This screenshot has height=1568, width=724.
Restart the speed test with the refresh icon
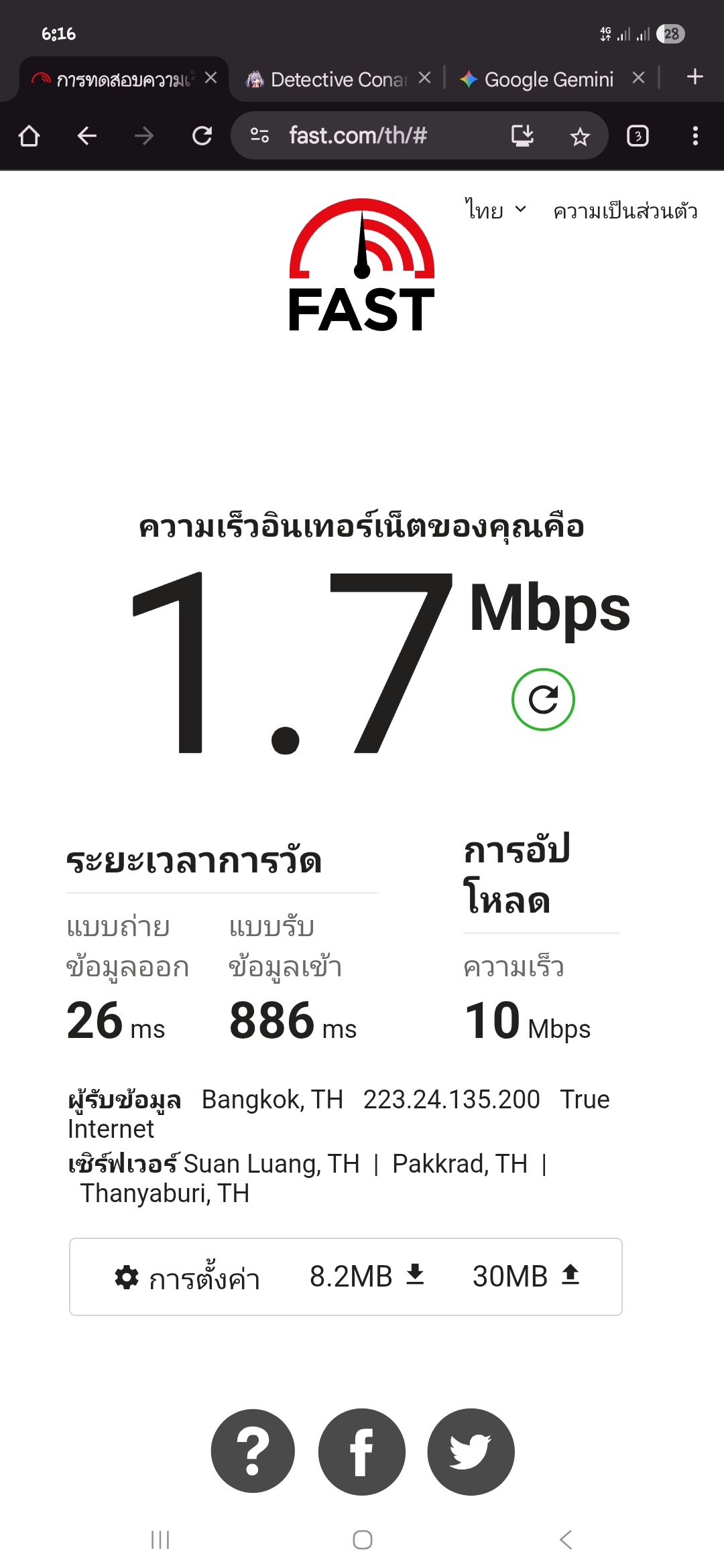tap(543, 700)
